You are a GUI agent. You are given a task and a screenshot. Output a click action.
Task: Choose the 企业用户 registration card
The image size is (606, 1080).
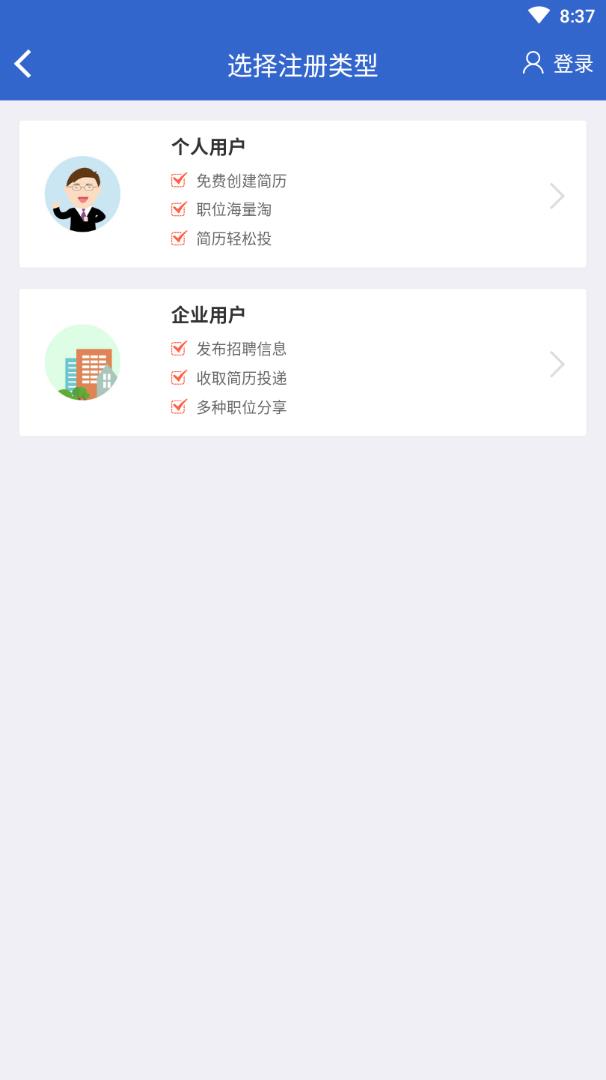pos(302,362)
